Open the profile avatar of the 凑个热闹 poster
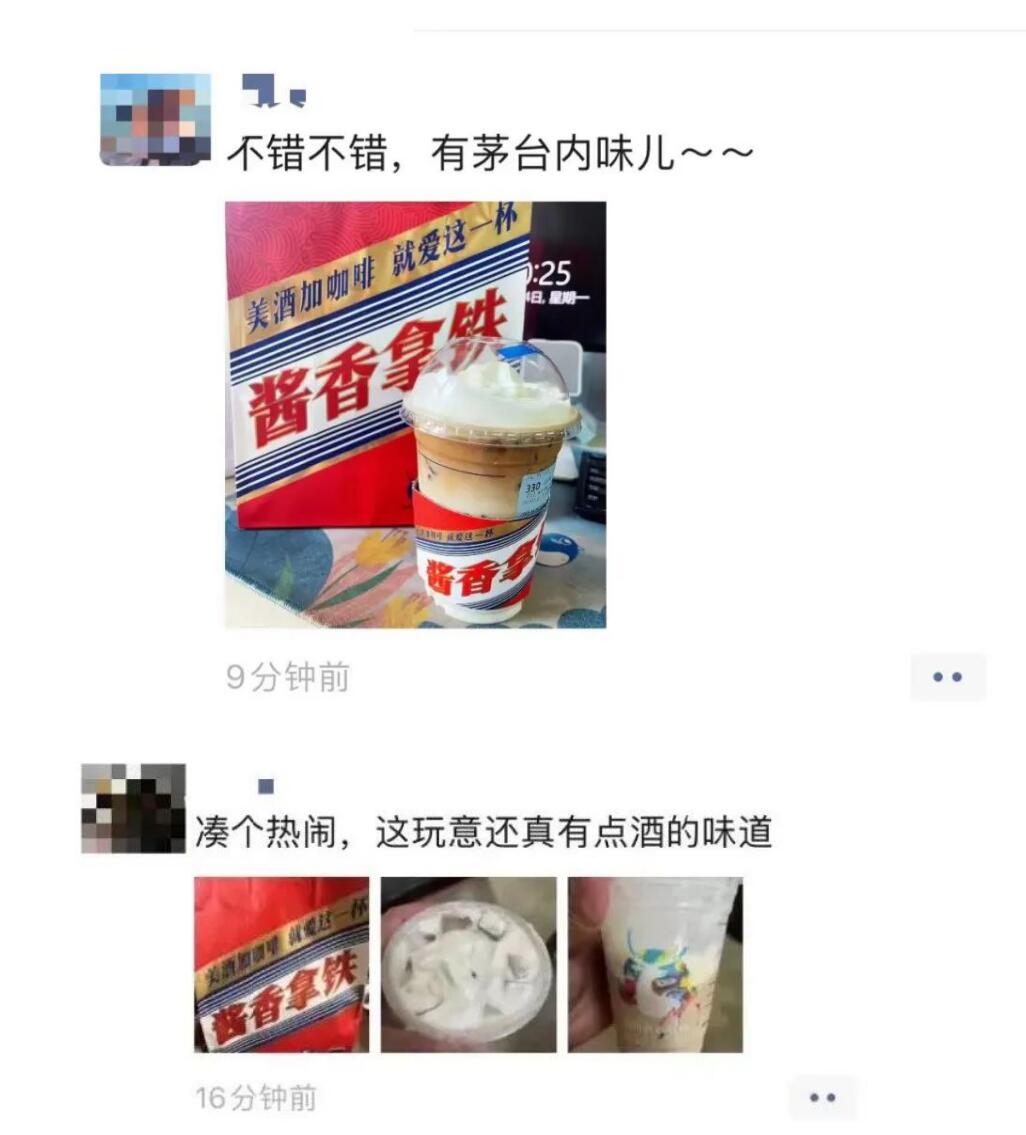Image resolution: width=1026 pixels, height=1135 pixels. (x=133, y=808)
